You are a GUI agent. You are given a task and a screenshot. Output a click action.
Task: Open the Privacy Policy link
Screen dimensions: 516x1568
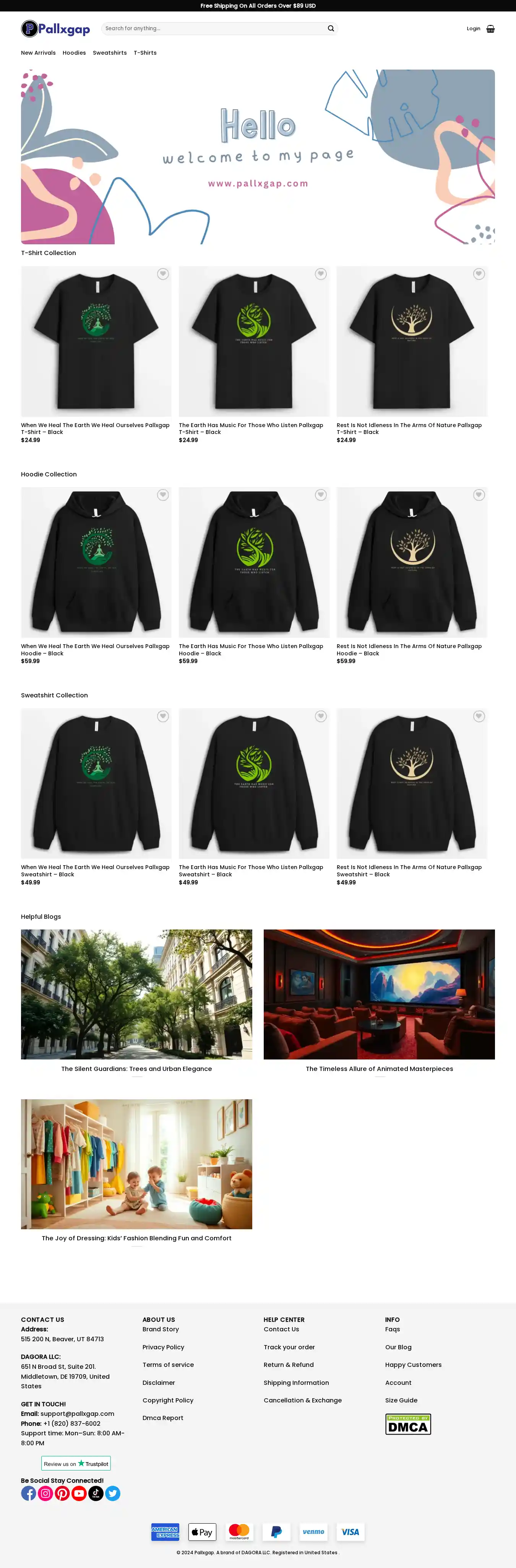[x=163, y=1347]
